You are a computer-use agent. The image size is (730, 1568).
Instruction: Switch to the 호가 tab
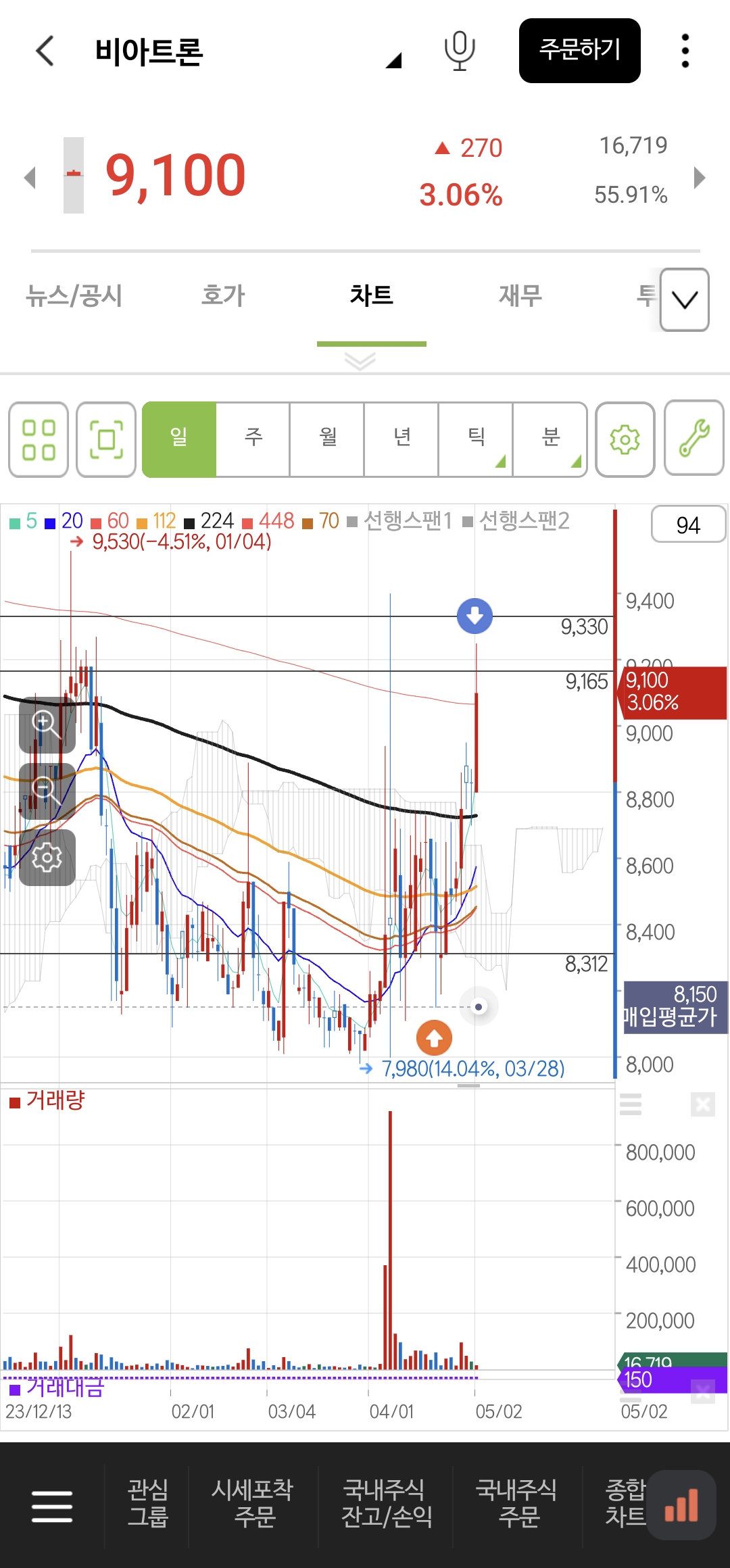(223, 295)
